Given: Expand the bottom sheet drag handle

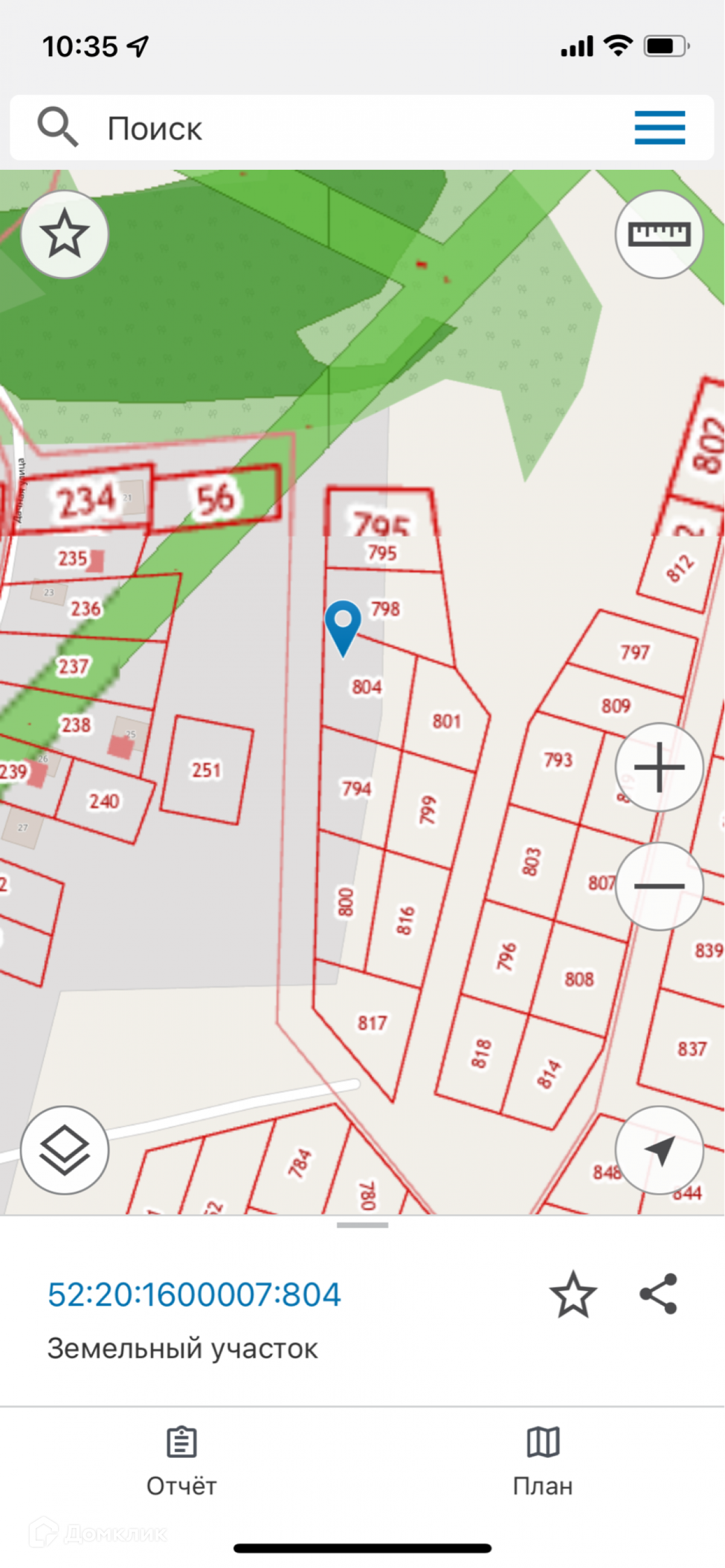Looking at the screenshot, I should tap(362, 1225).
